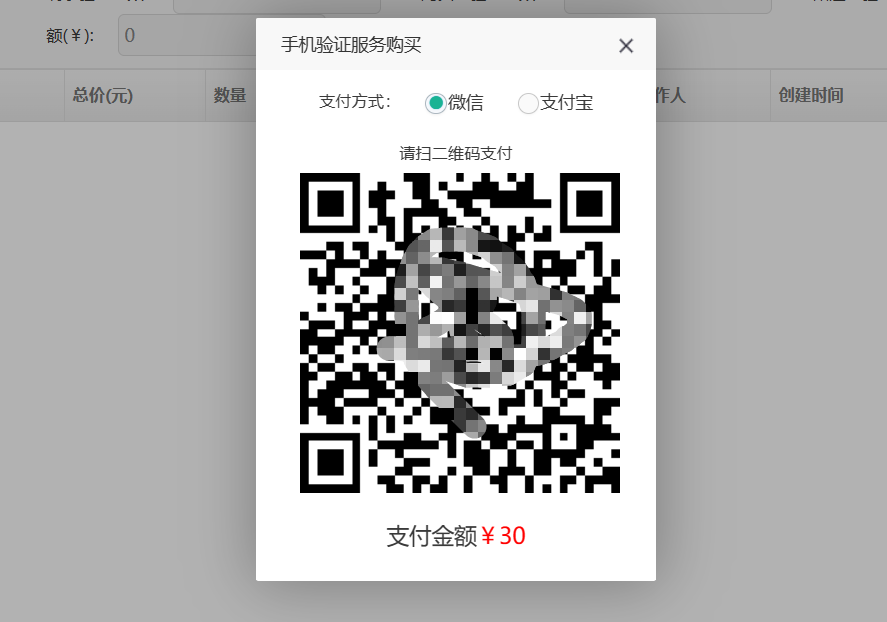Select 微信 as payment method
The image size is (887, 622).
click(436, 103)
